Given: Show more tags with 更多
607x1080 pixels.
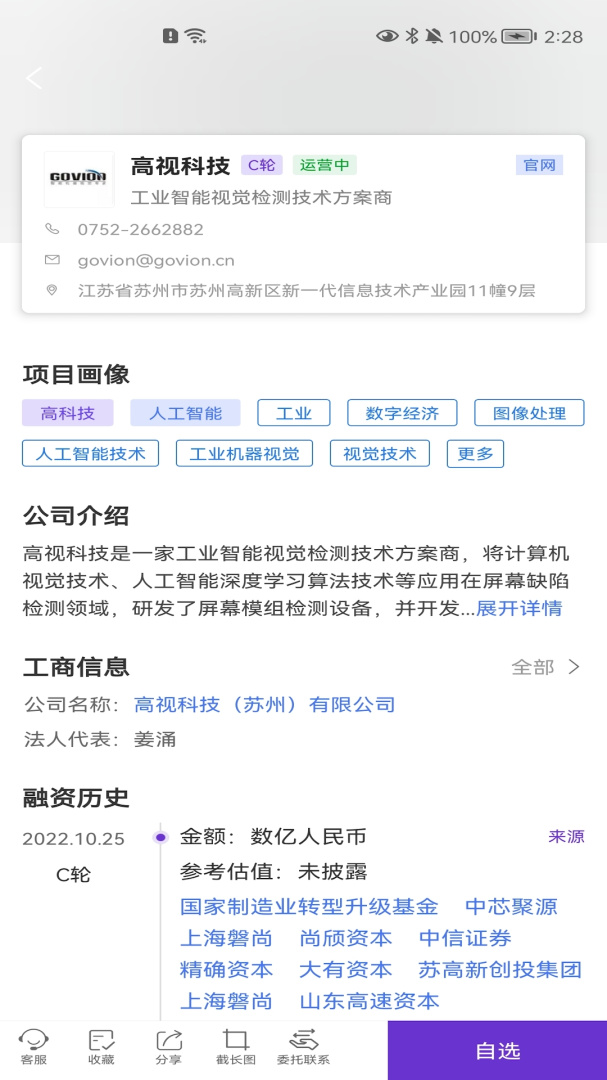Looking at the screenshot, I should click(x=475, y=453).
